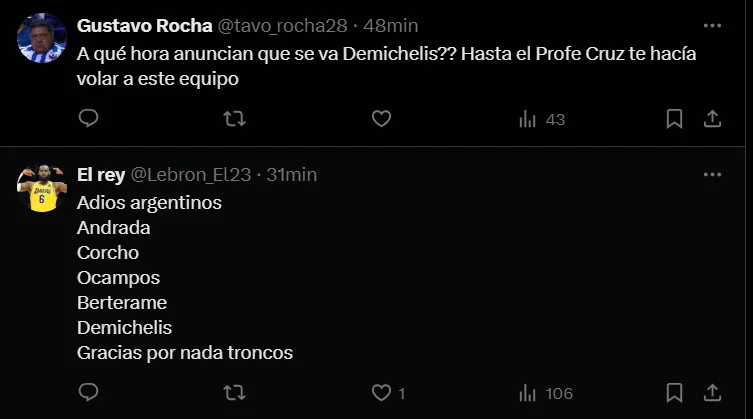The height and width of the screenshot is (419, 753).
Task: Open Gustavo Rocha's profile picture
Action: click(x=41, y=38)
